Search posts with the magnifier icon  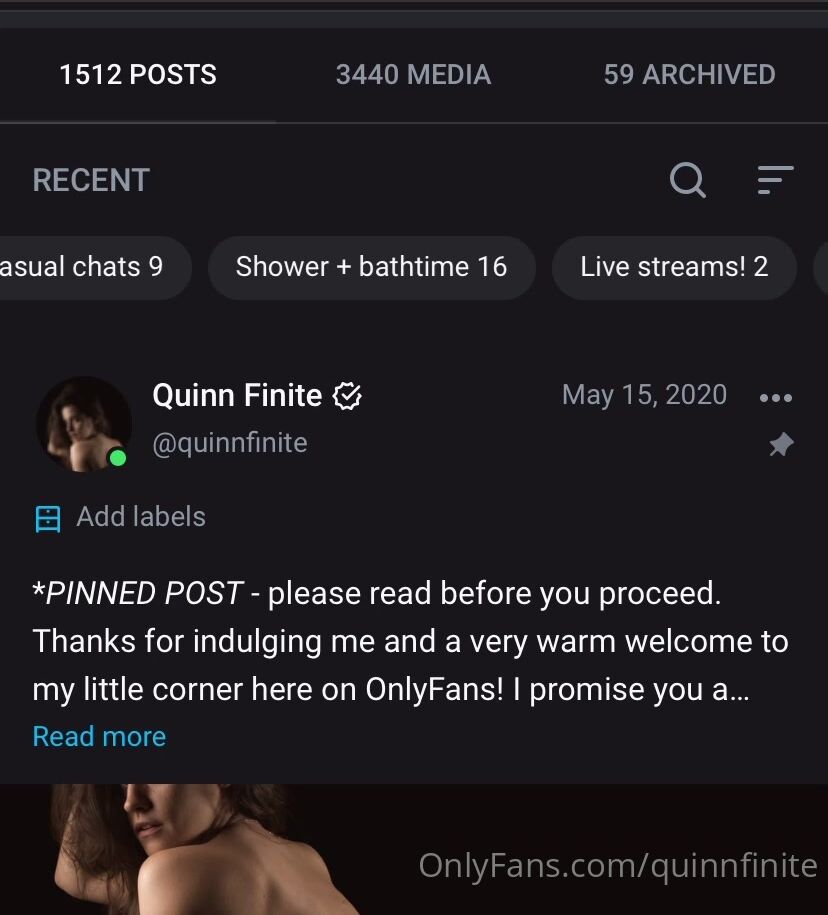click(x=687, y=181)
